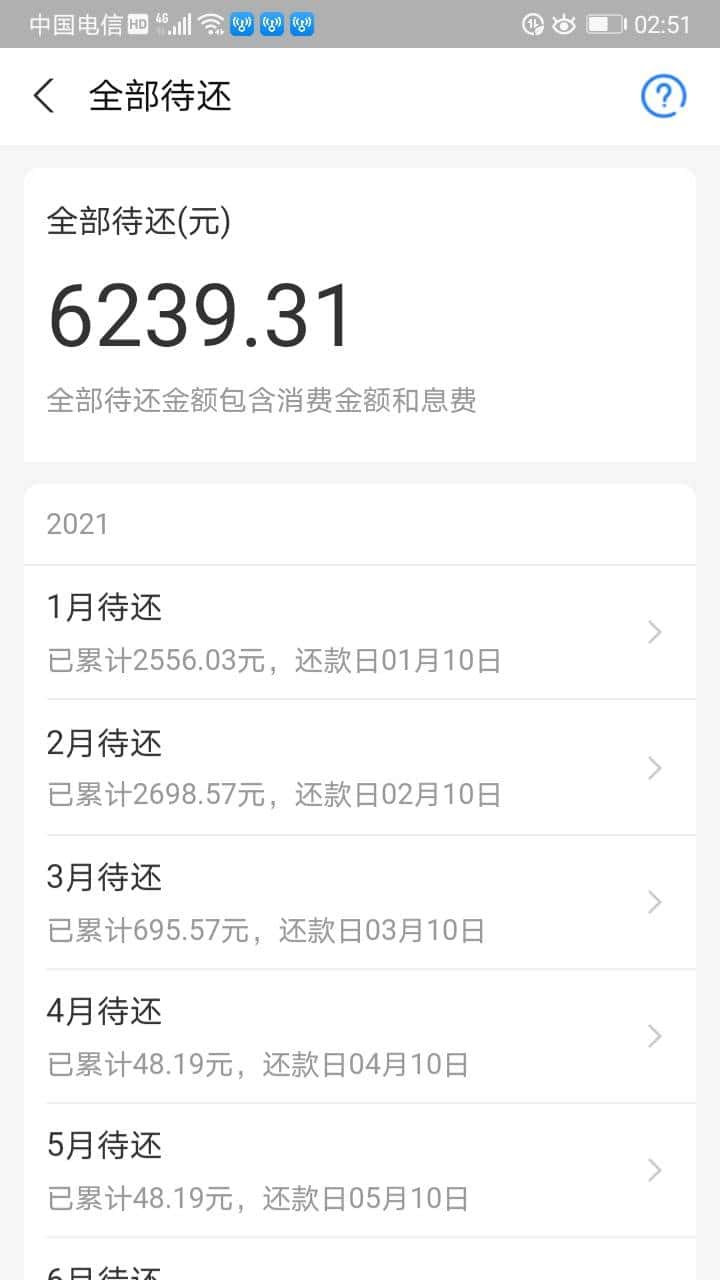Viewport: 720px width, 1280px height.
Task: Expand the 3月待还 entry details
Action: tap(360, 901)
